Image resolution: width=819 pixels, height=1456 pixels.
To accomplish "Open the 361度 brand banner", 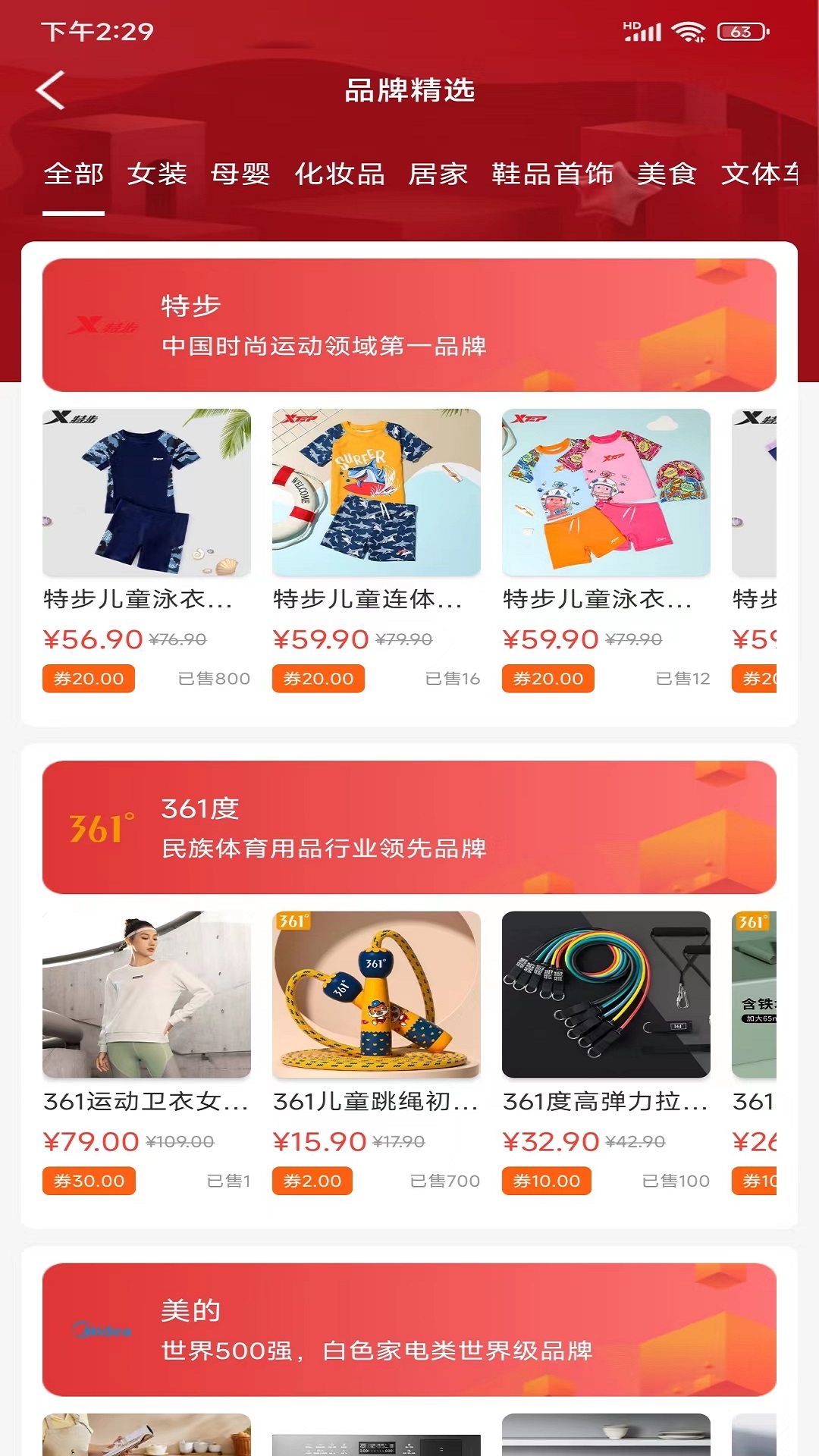I will click(409, 827).
